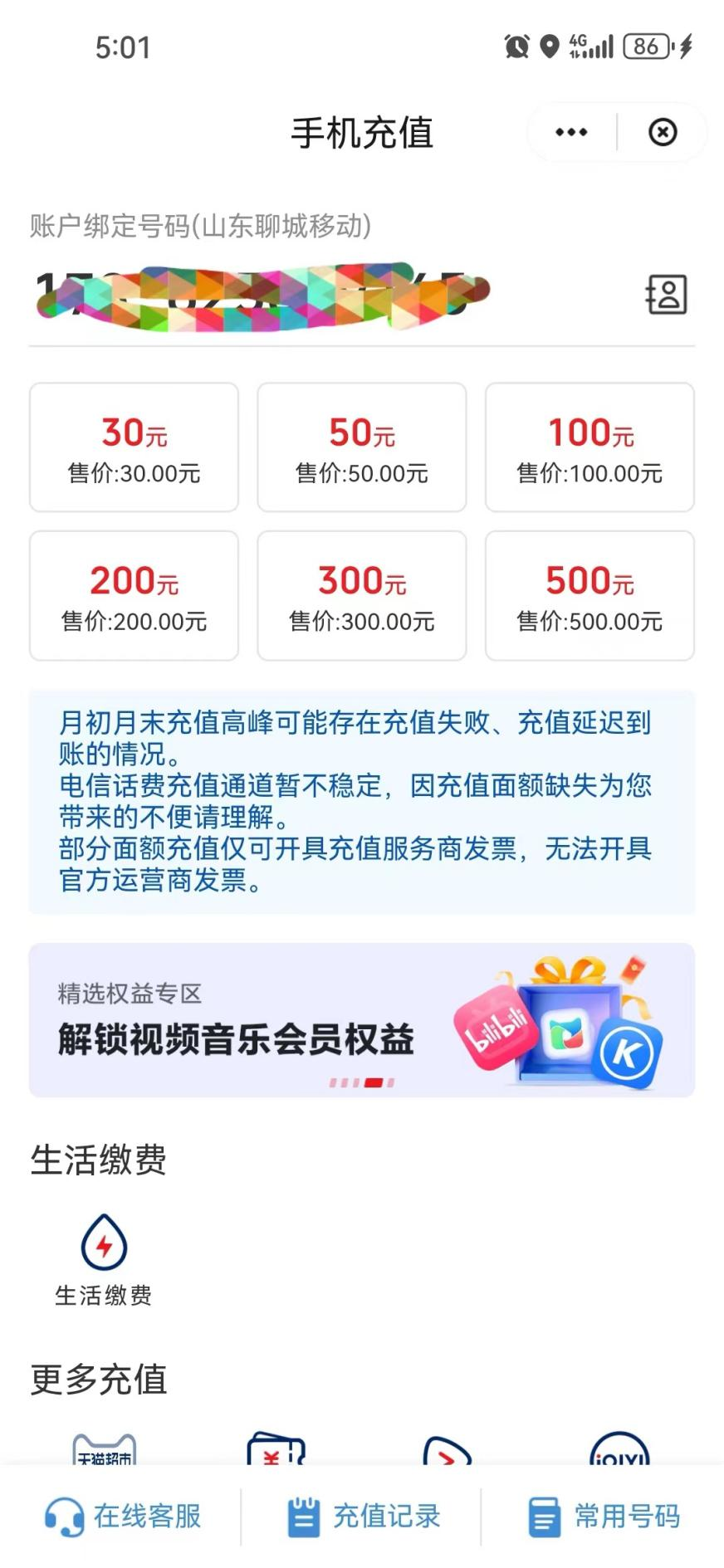724x1568 pixels.
Task: Select the 30元 recharge amount
Action: tap(134, 447)
